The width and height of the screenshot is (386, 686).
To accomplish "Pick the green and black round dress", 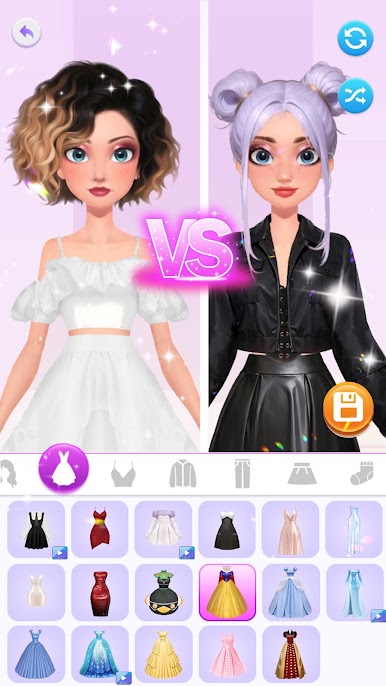I will [163, 592].
